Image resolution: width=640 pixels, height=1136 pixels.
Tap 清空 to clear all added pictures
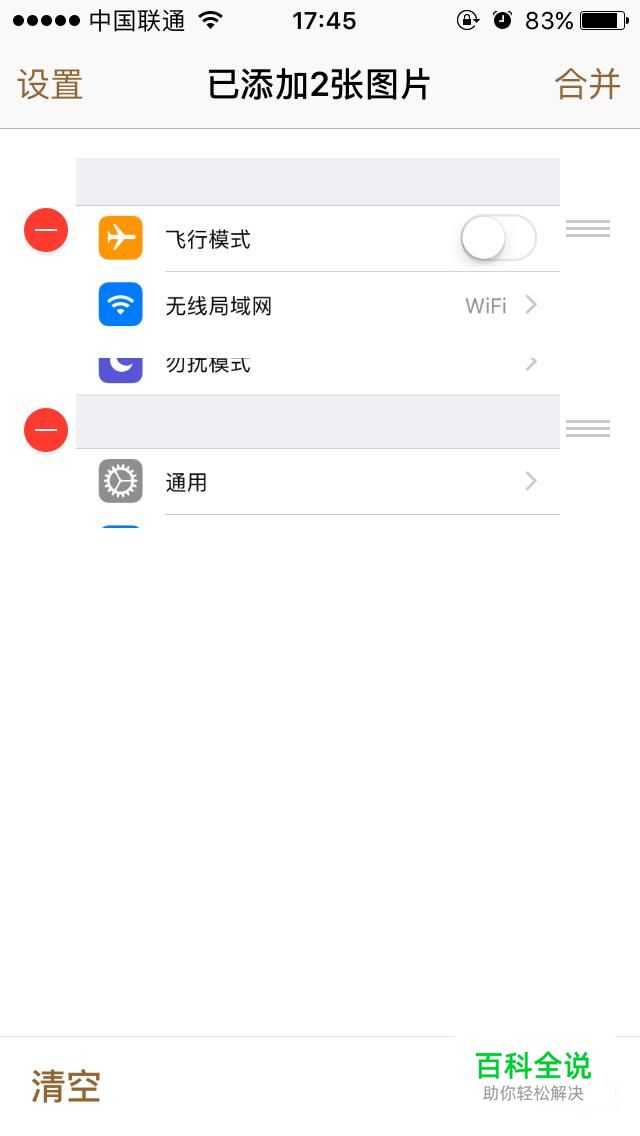pos(66,1086)
